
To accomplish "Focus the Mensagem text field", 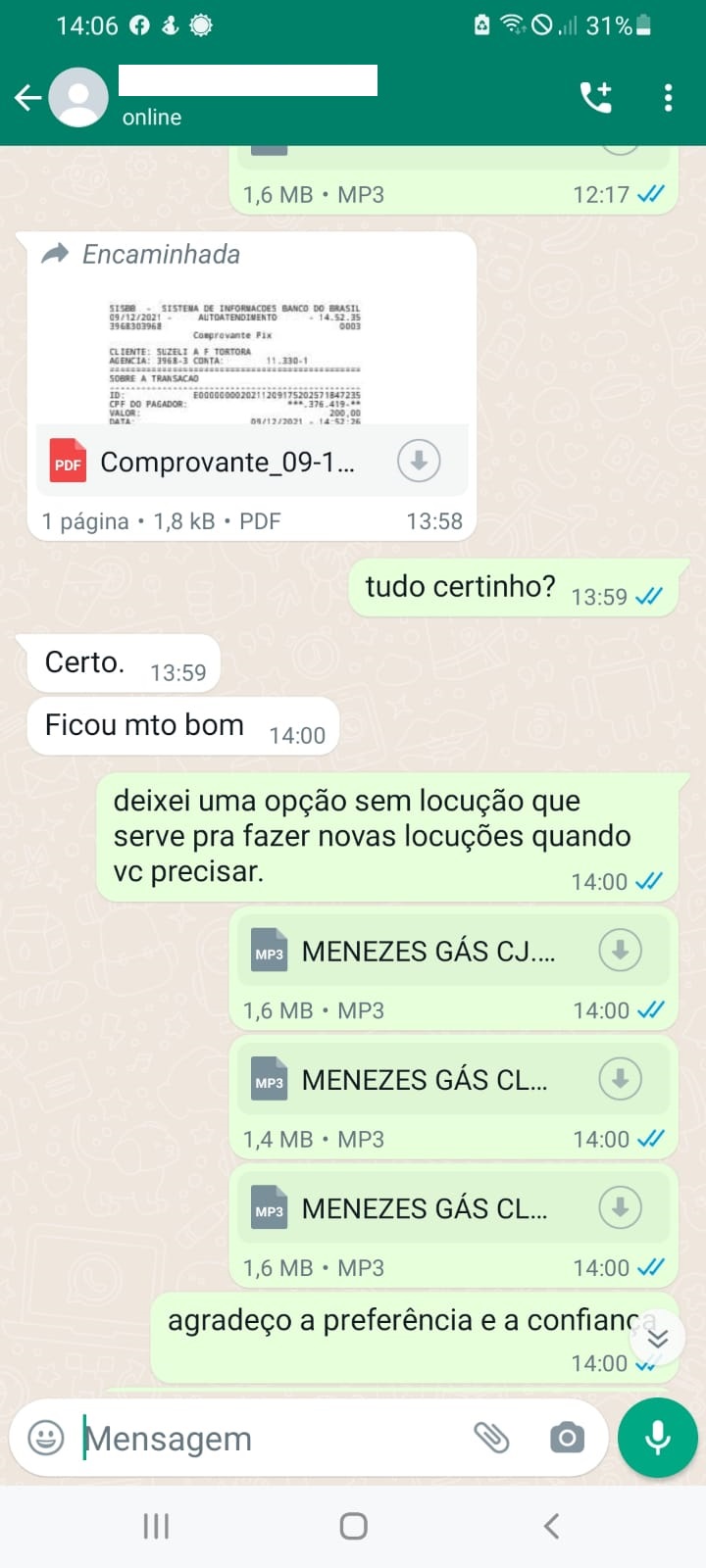I will (x=265, y=1438).
